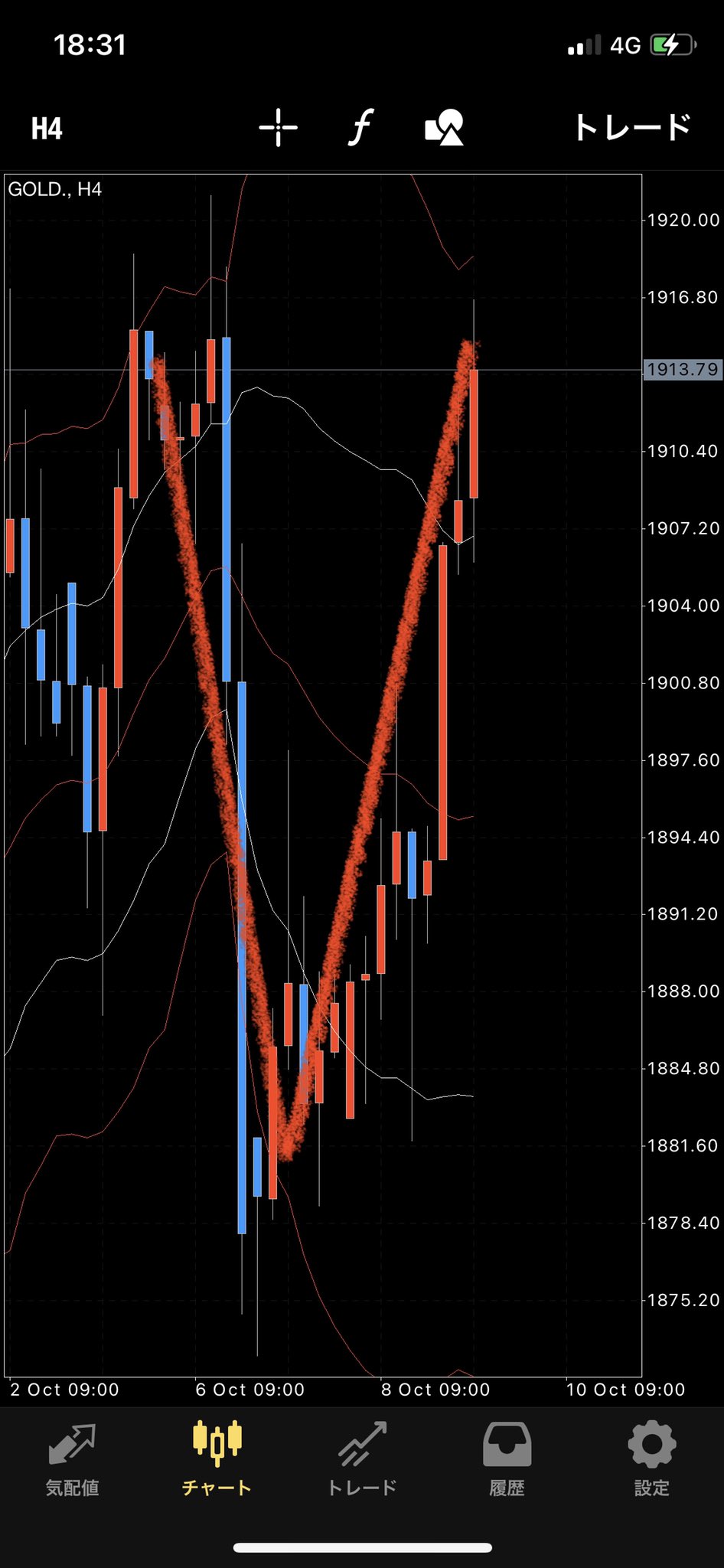Open the indicators function menu
The height and width of the screenshot is (1568, 724).
(360, 127)
